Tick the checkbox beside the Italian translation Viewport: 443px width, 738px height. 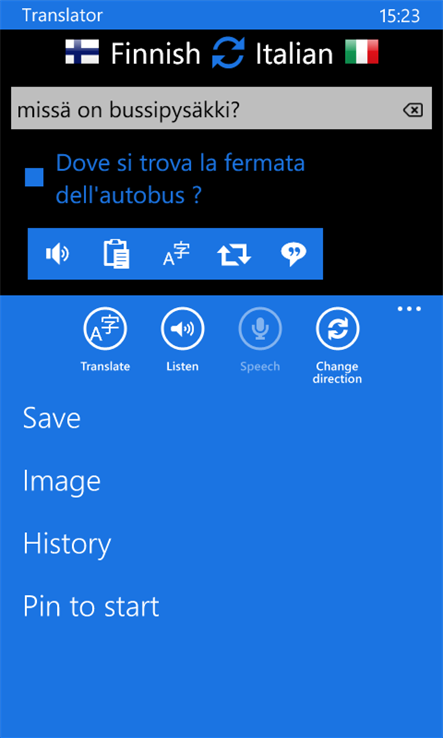tap(34, 177)
